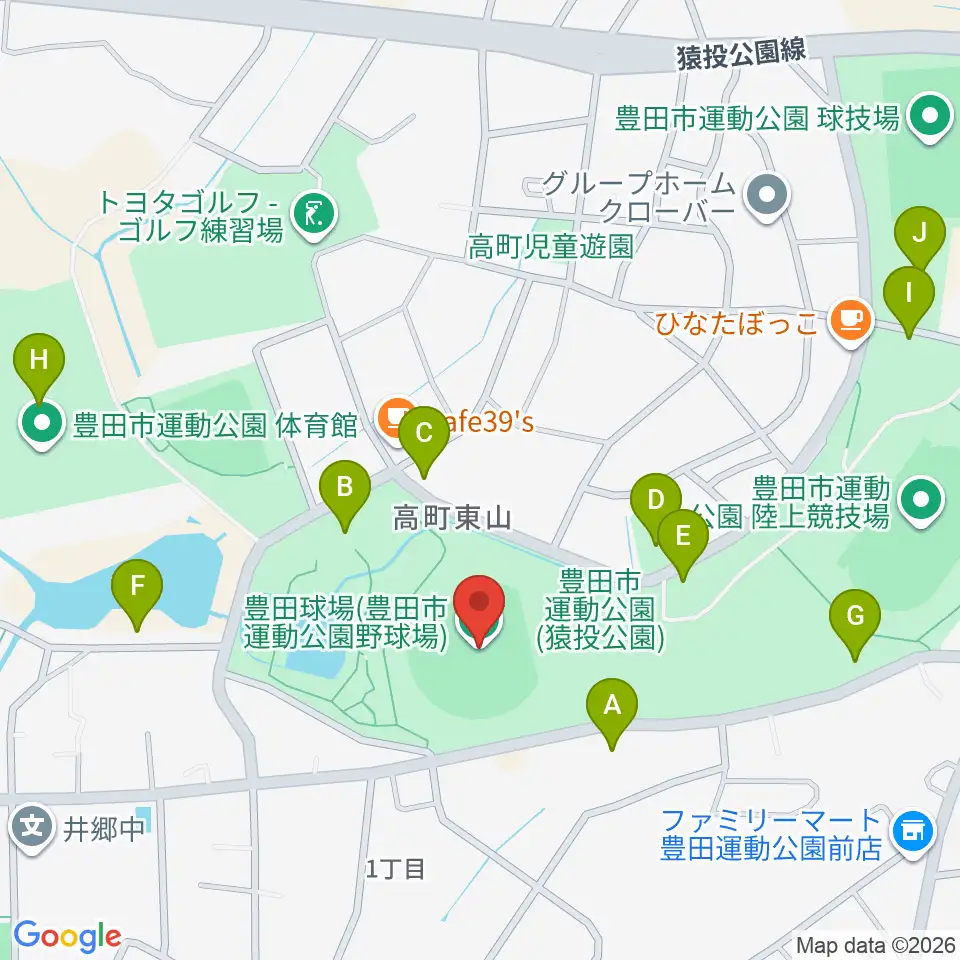The image size is (960, 960).
Task: Open the 井郷中 school pin
Action: (32, 828)
